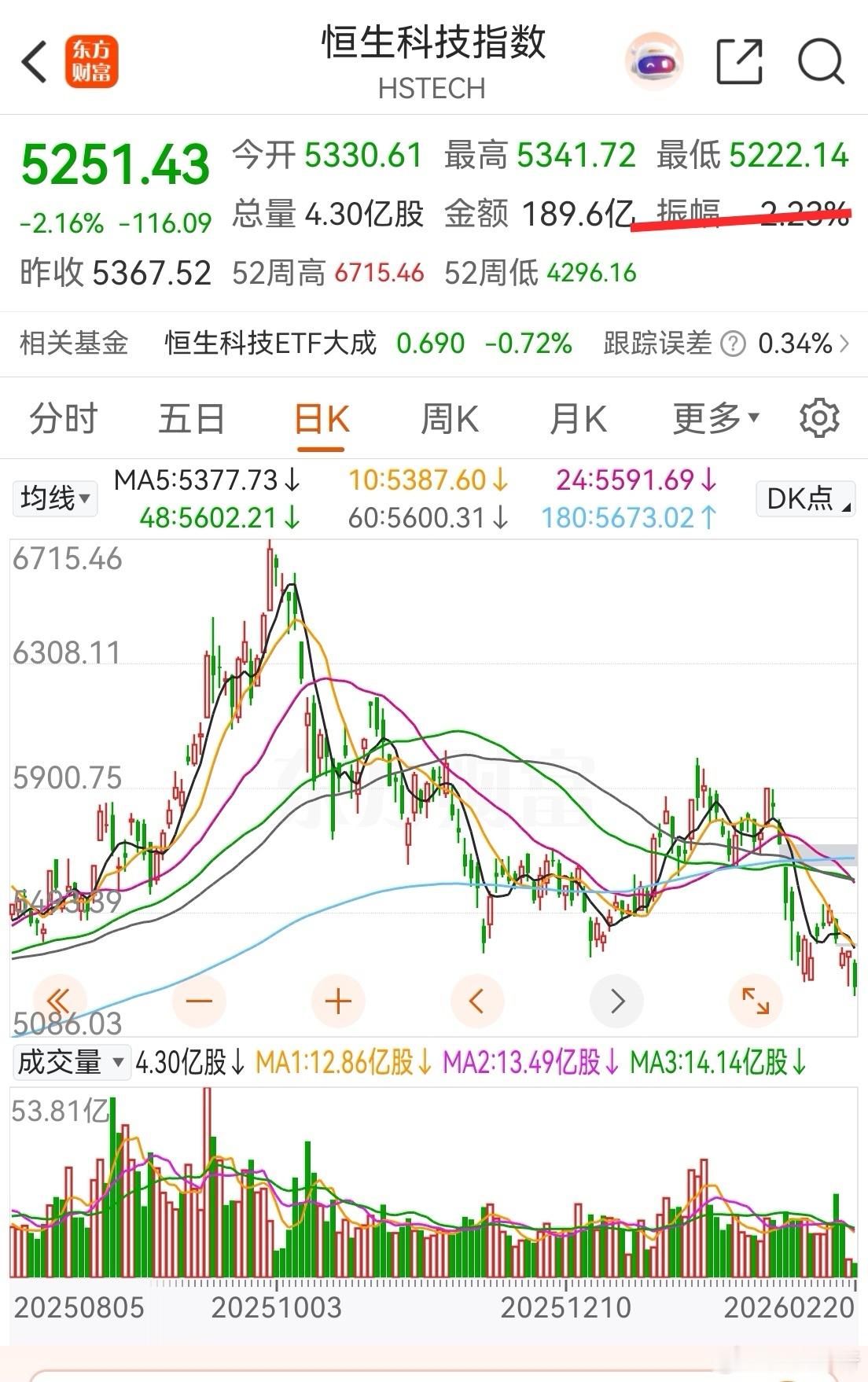Zoom in on the candlestick chart

click(337, 1000)
